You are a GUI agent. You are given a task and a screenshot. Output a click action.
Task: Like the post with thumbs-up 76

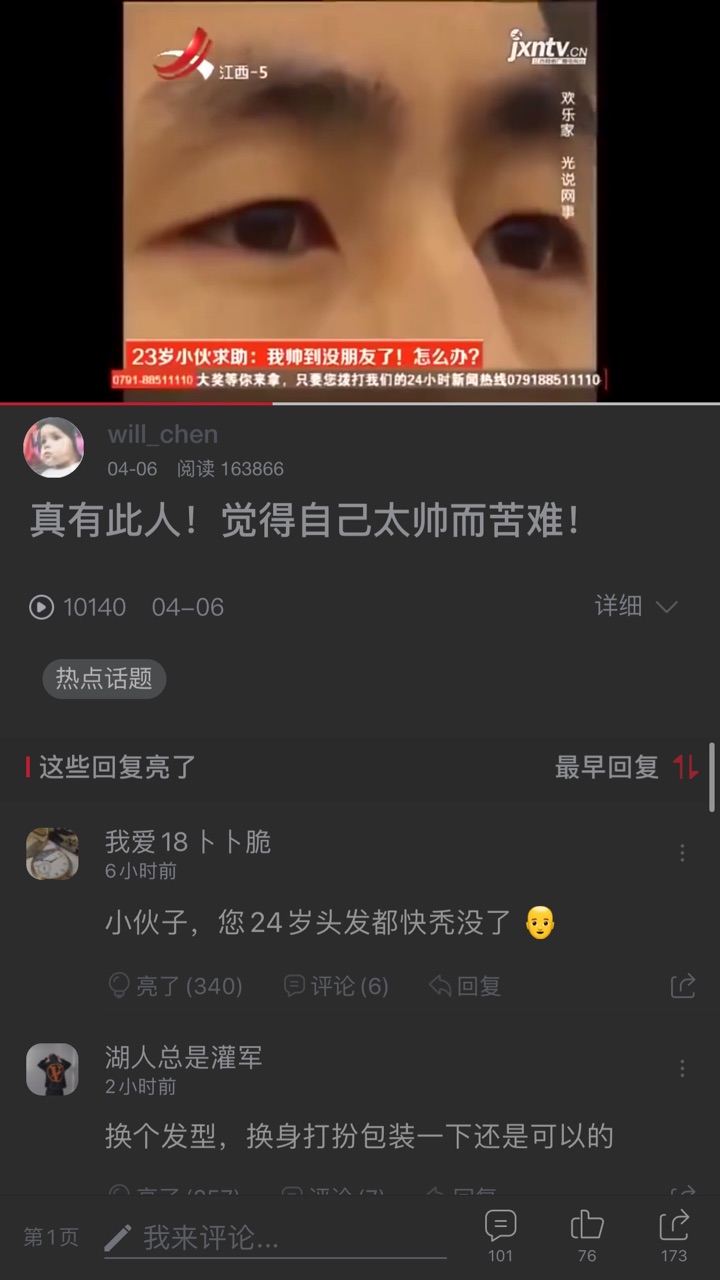(x=587, y=1236)
